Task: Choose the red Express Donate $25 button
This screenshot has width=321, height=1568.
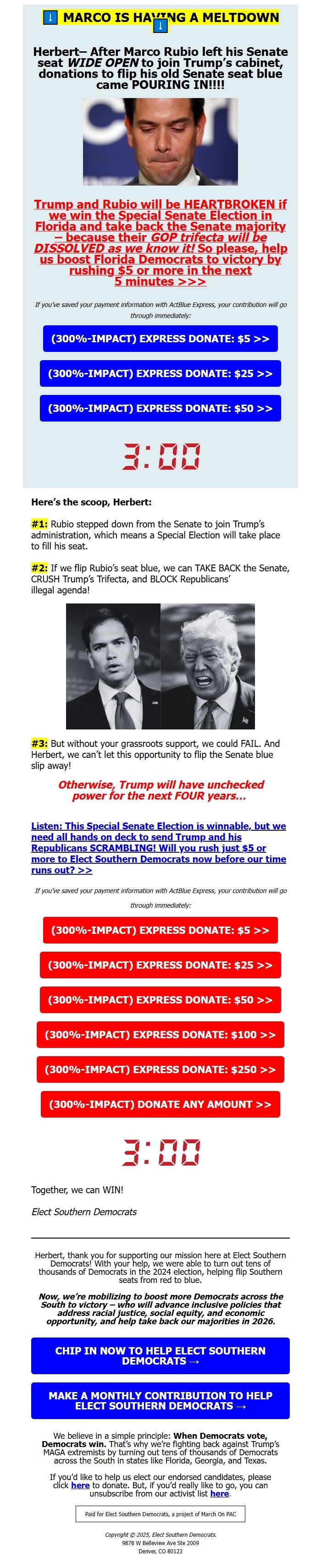Action: [160, 965]
